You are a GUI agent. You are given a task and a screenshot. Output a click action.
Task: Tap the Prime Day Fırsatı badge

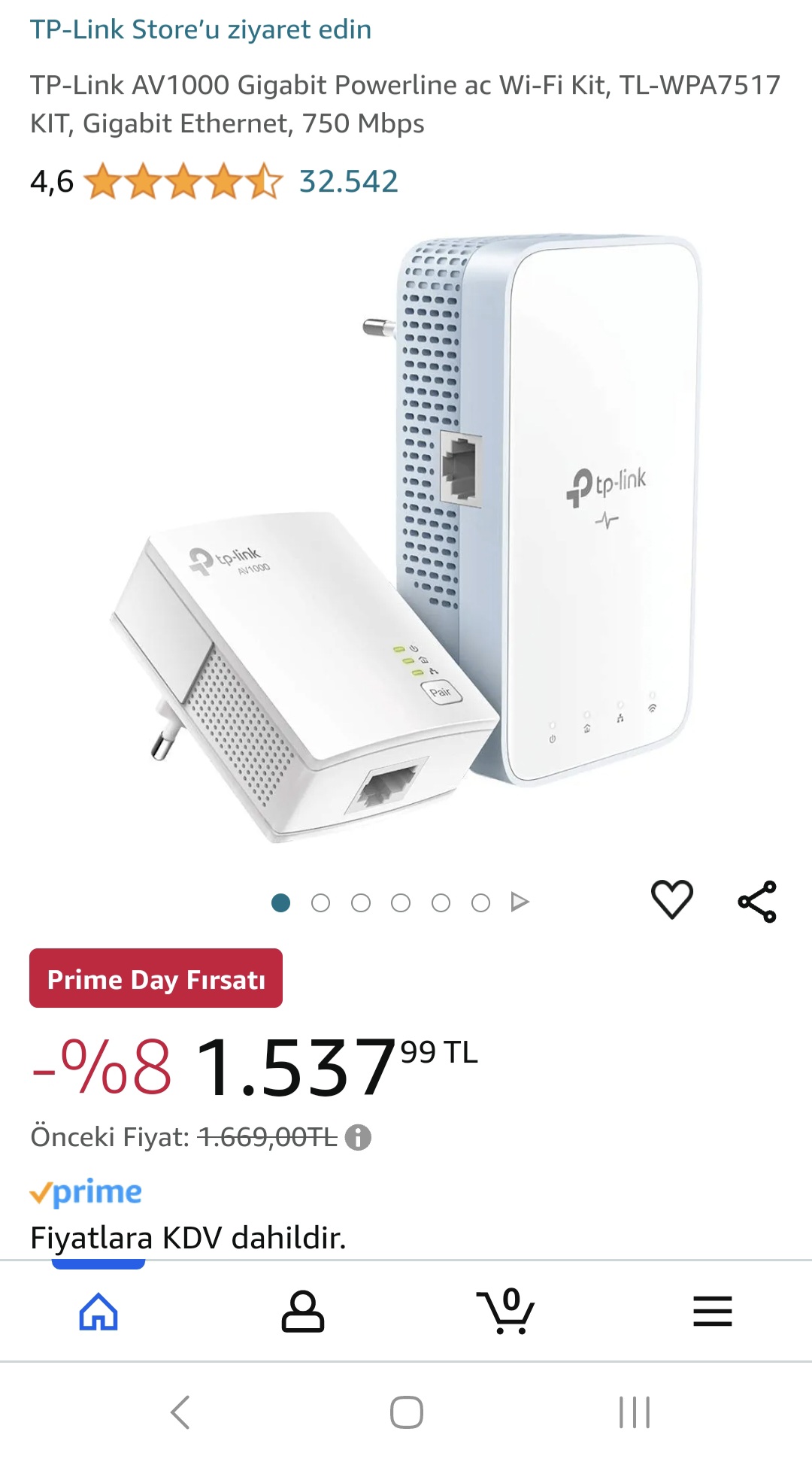tap(156, 978)
